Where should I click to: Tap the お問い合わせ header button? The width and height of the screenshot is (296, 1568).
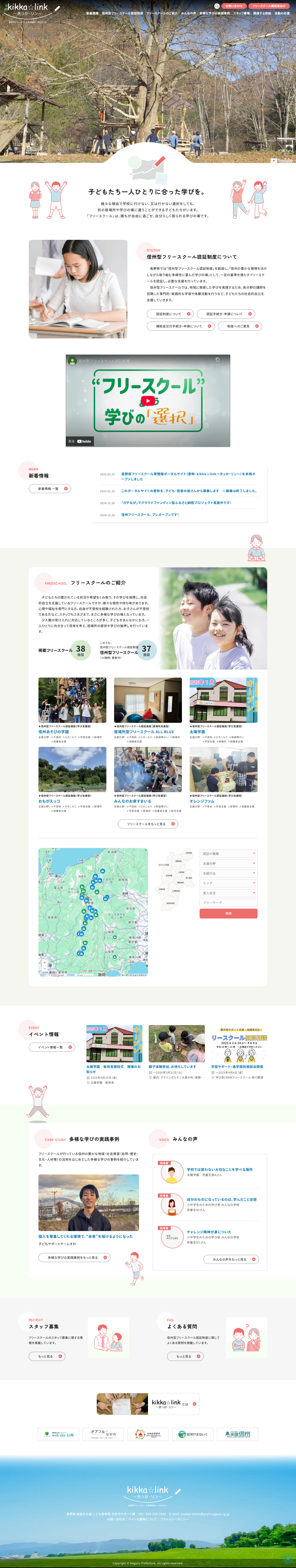point(234,6)
